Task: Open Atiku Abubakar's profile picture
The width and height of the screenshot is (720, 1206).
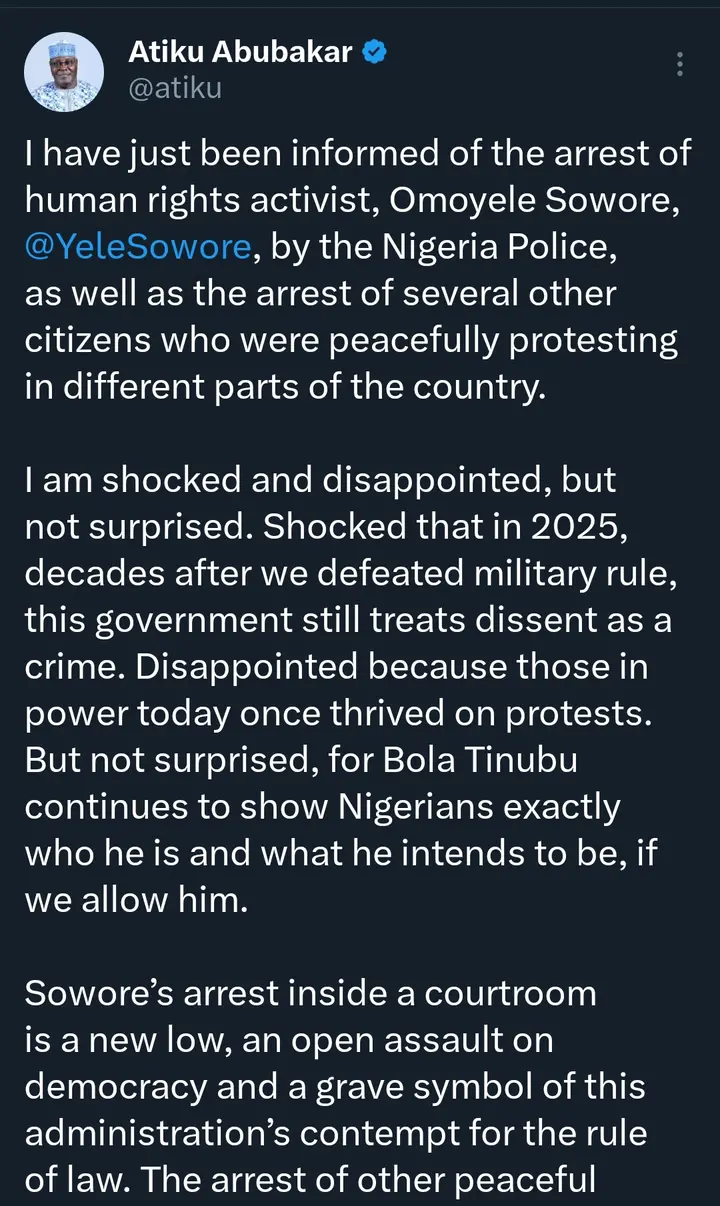Action: click(63, 72)
